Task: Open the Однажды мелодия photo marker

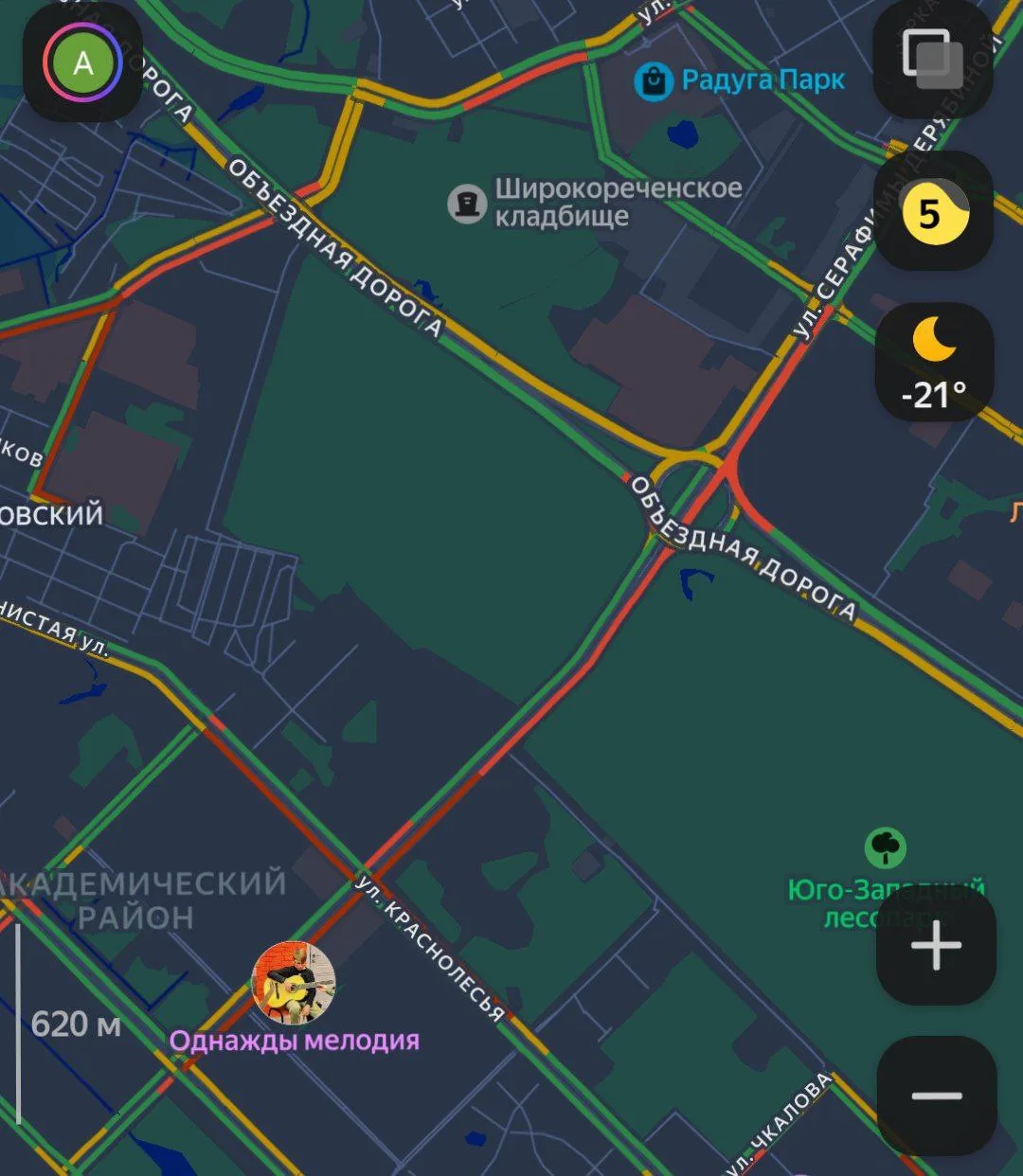Action: point(294,983)
